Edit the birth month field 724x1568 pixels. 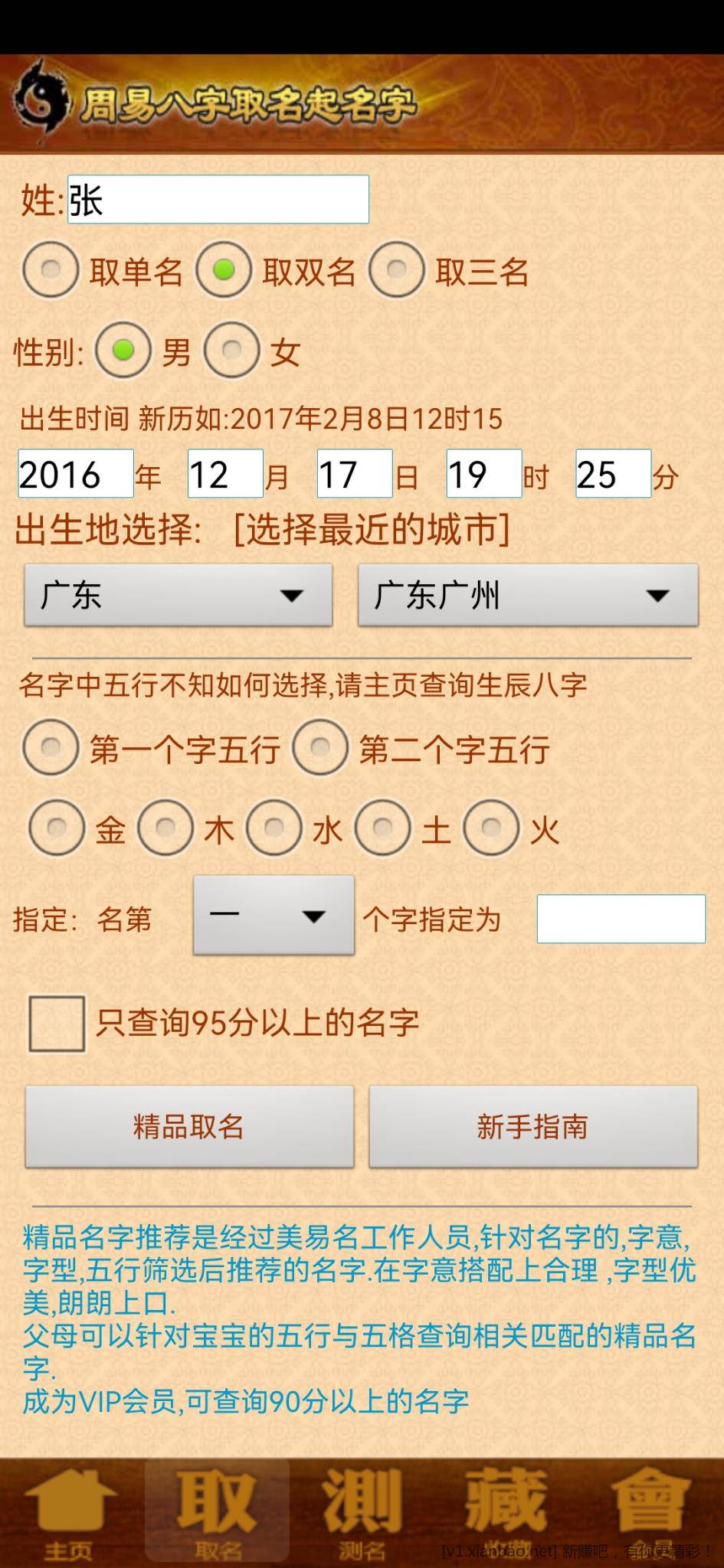(225, 474)
